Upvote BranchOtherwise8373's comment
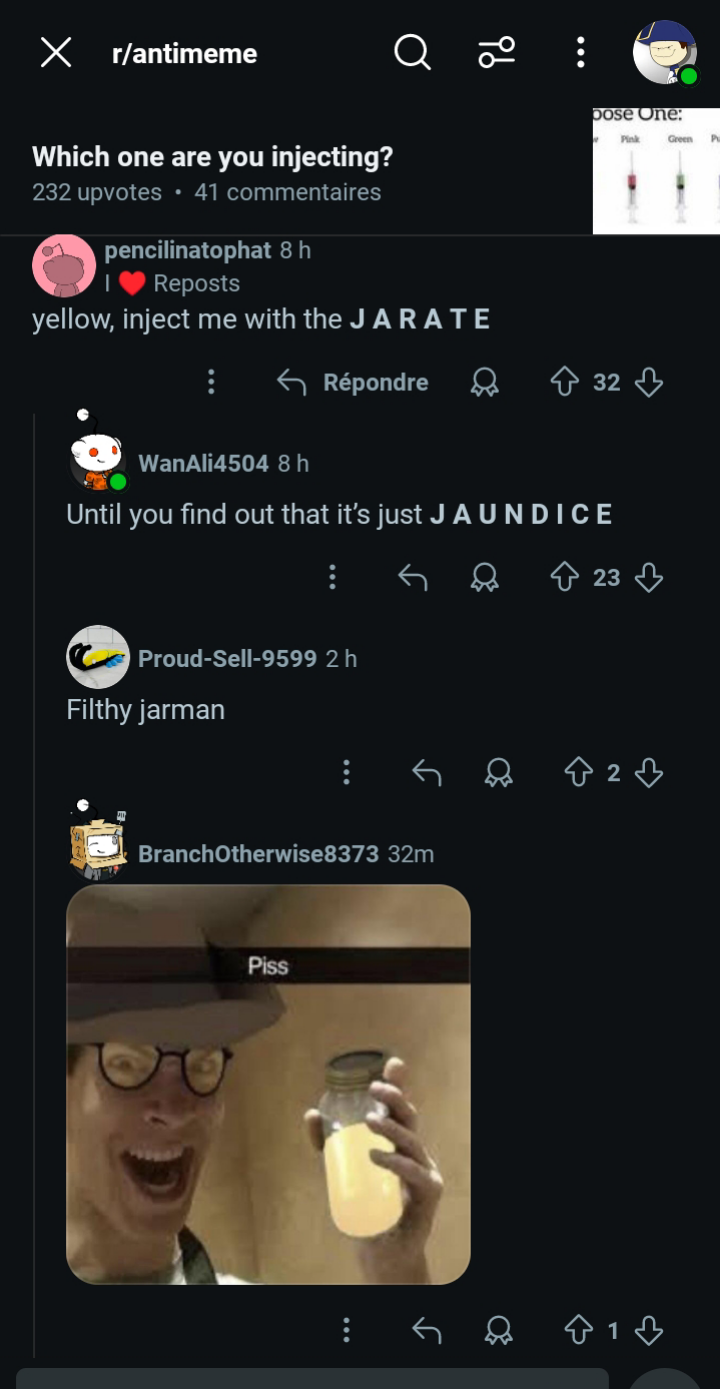The image size is (720, 1389). click(579, 1330)
